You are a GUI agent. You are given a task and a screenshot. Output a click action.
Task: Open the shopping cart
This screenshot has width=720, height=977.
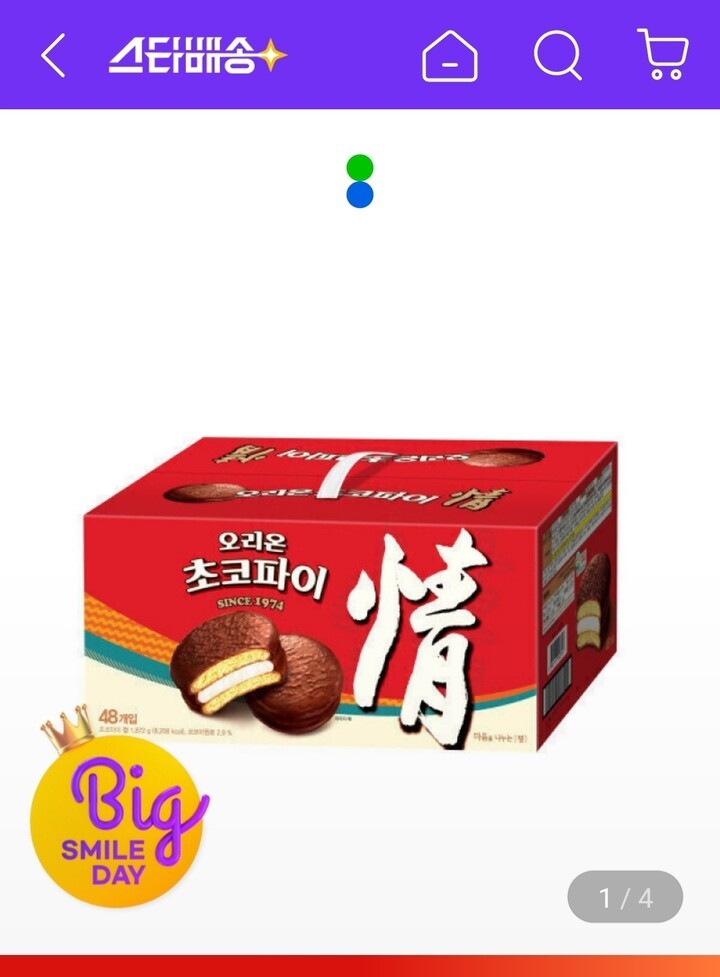(663, 55)
